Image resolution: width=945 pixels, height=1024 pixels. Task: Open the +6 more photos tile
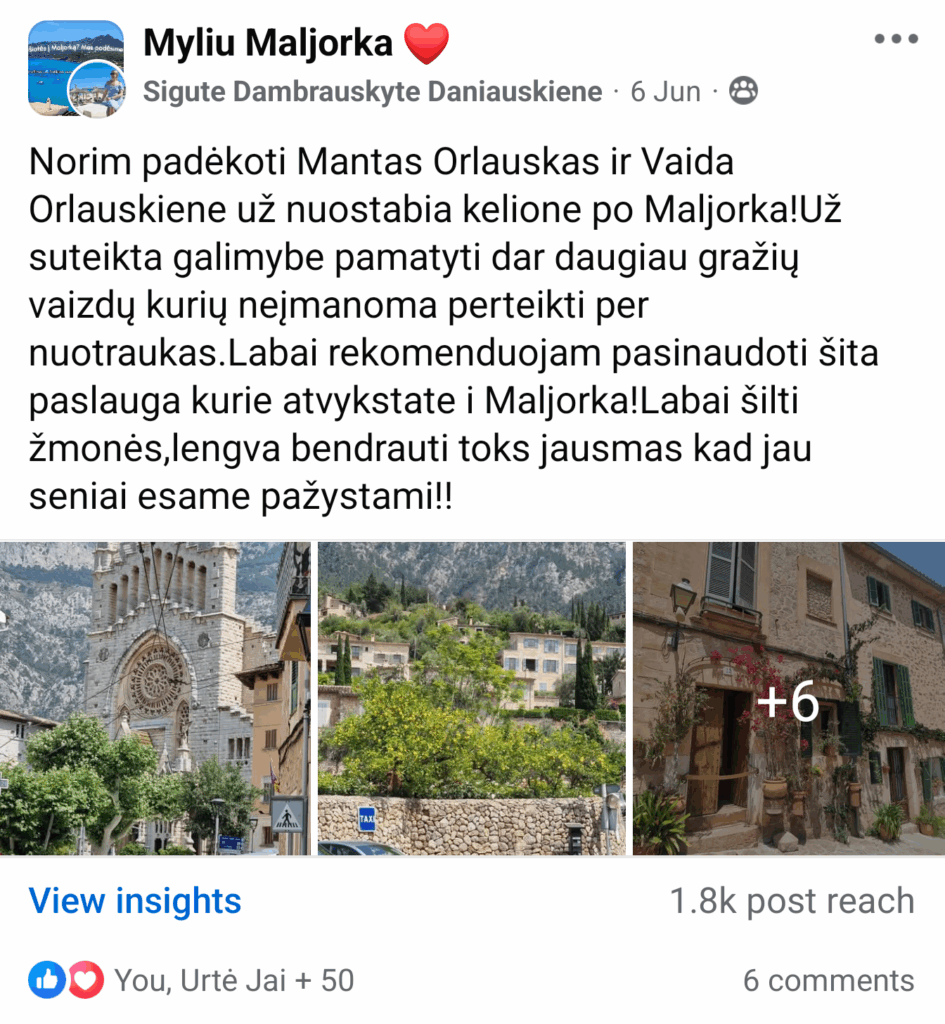tap(789, 698)
